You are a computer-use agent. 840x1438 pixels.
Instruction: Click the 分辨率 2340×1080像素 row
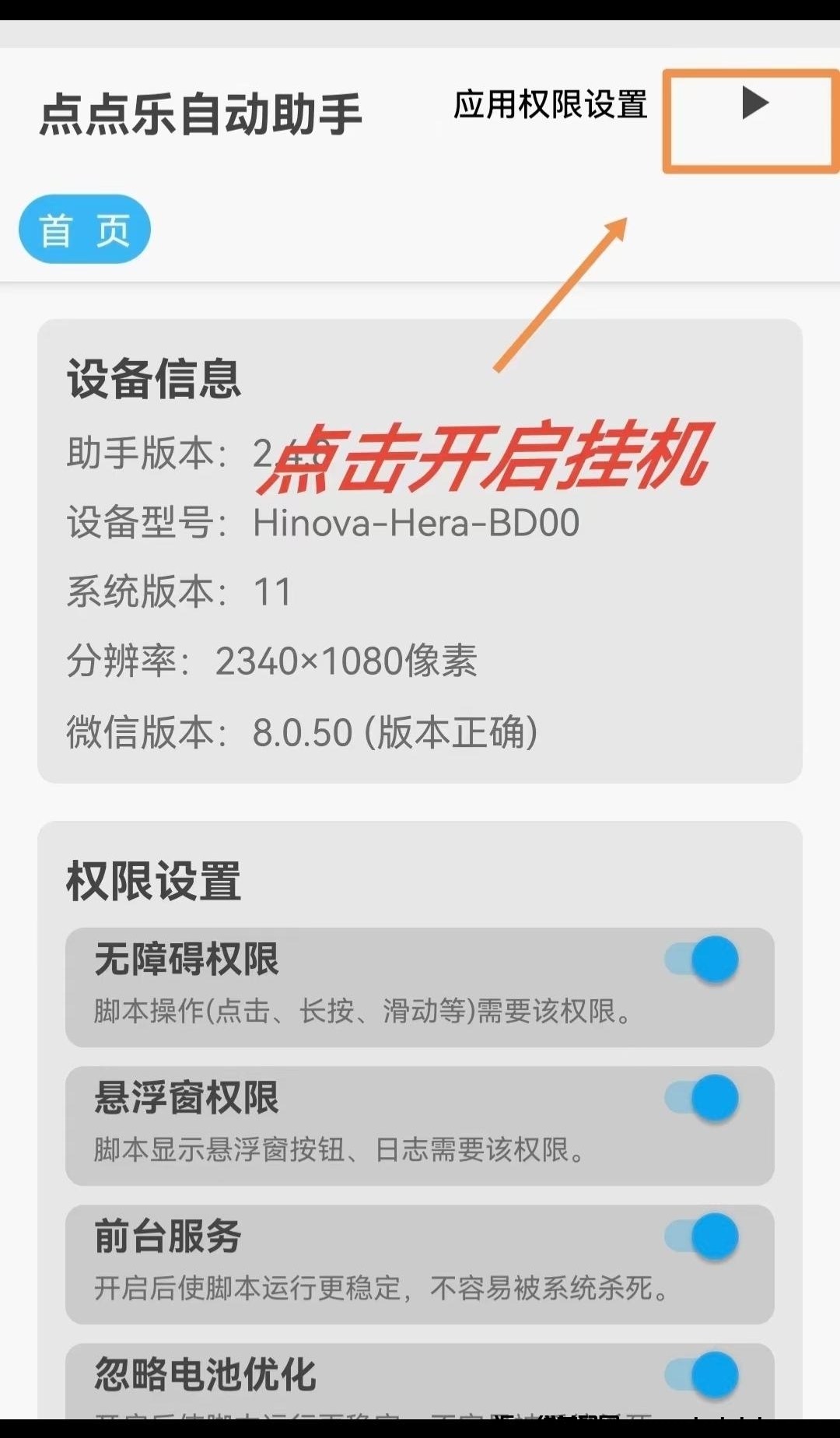(272, 661)
